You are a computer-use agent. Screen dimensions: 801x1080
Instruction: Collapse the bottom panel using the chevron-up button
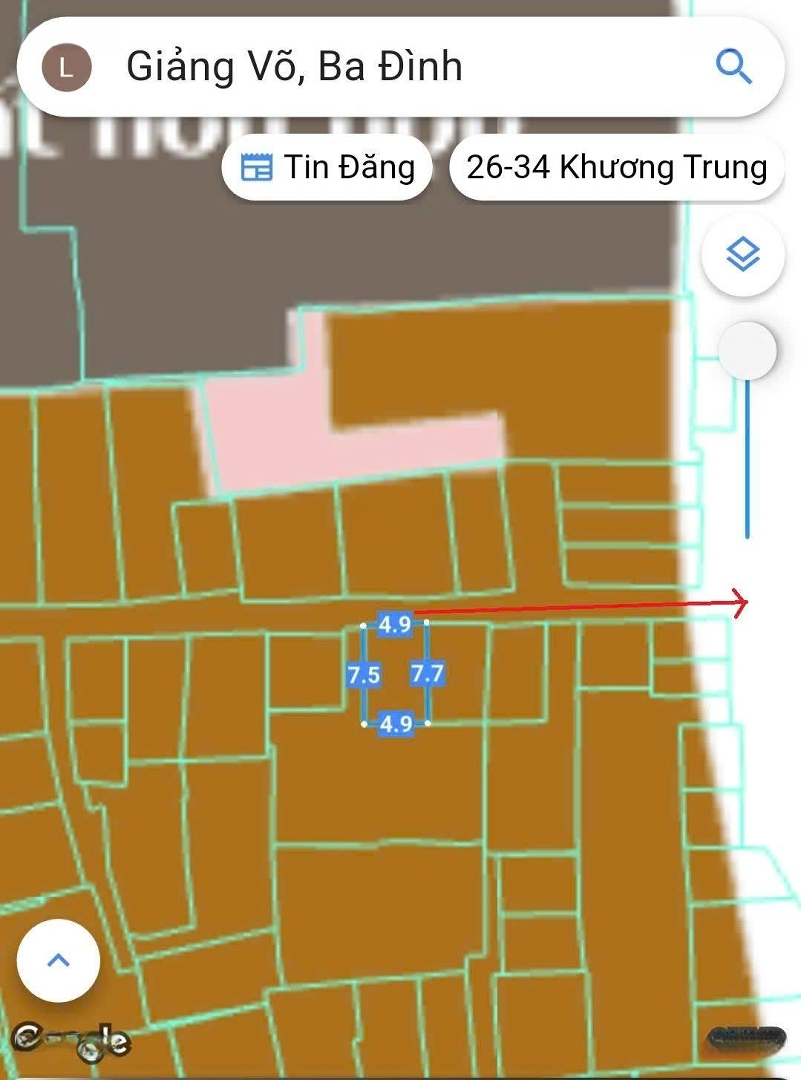click(x=57, y=959)
